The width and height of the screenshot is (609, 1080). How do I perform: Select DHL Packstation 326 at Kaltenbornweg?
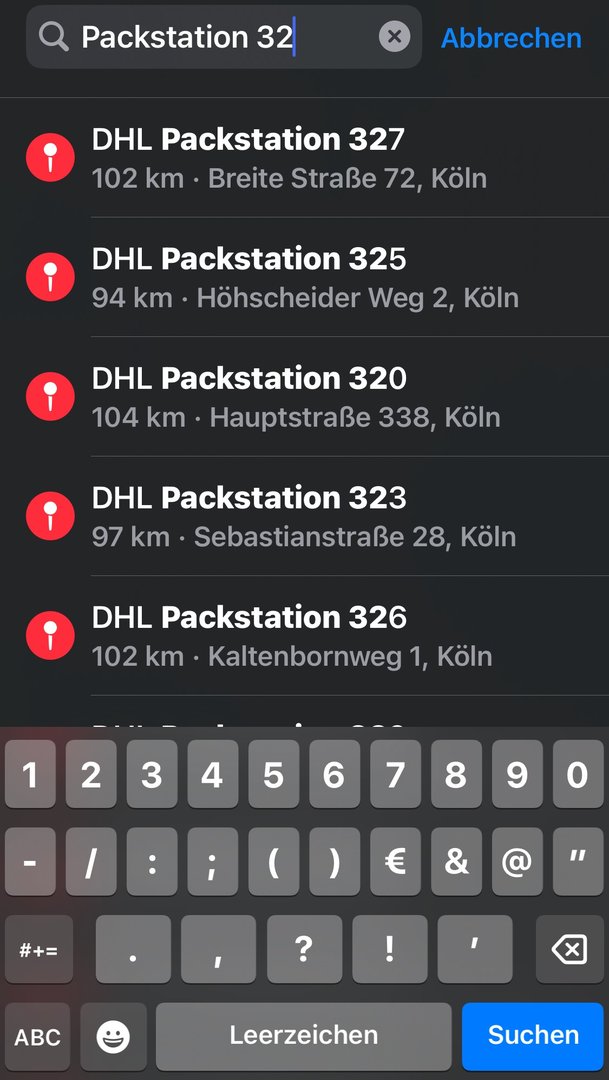click(x=300, y=636)
